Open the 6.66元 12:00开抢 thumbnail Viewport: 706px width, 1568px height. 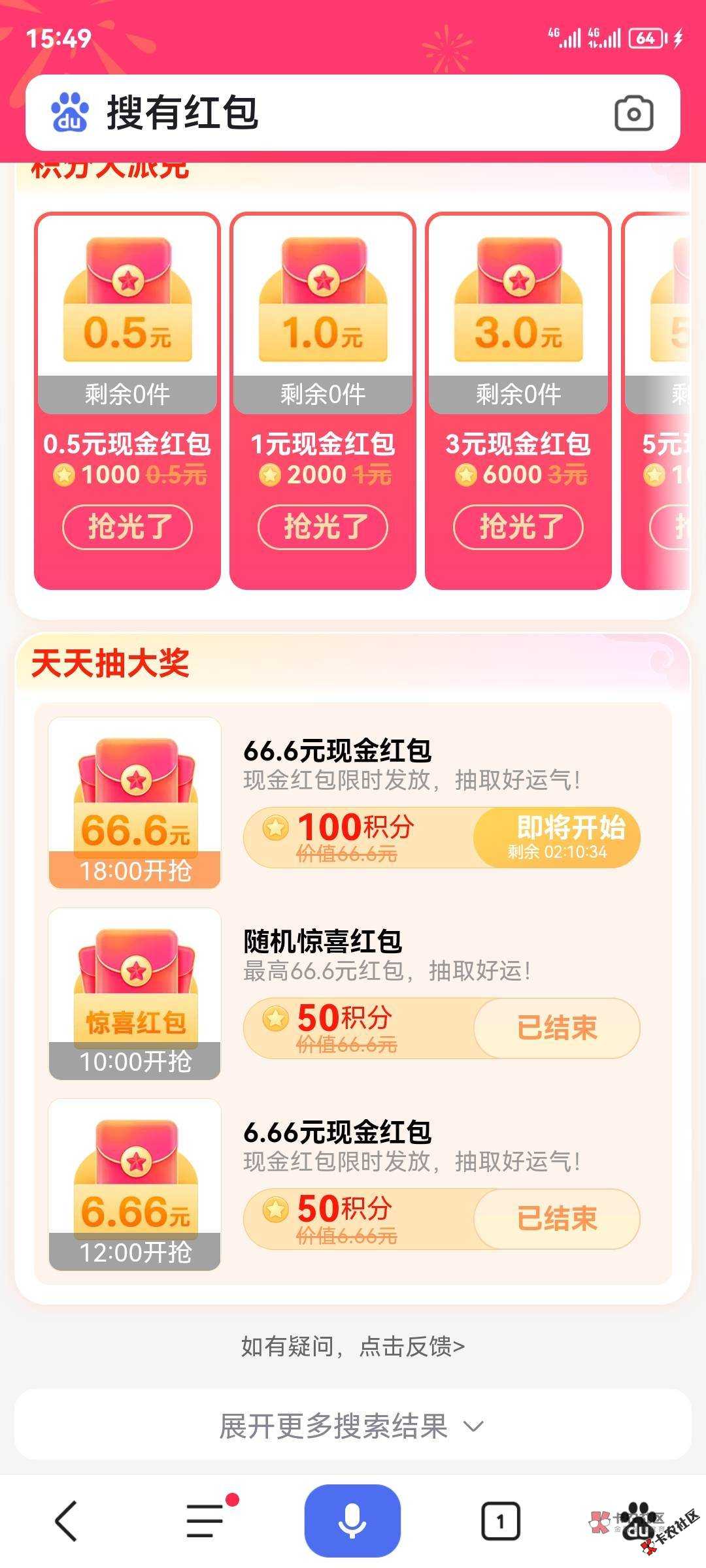pos(135,1184)
